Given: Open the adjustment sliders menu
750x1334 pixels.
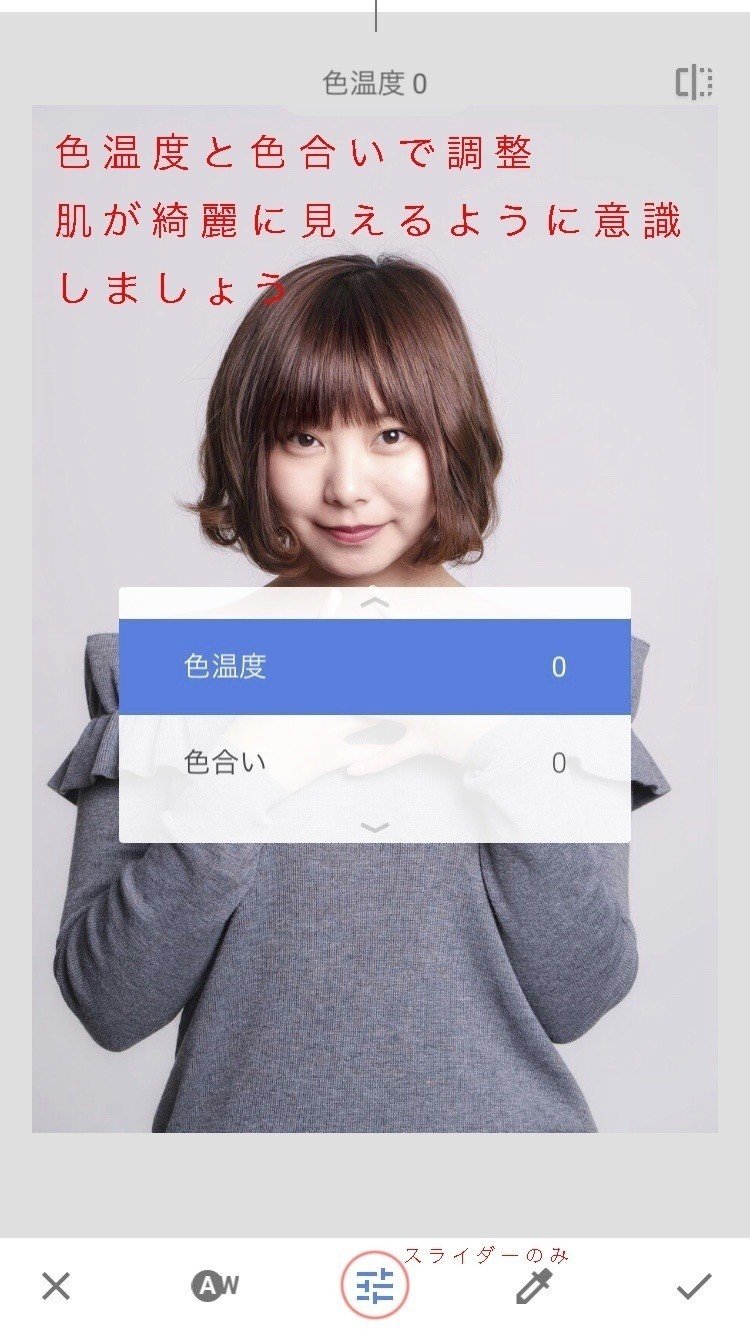Looking at the screenshot, I should point(375,1286).
